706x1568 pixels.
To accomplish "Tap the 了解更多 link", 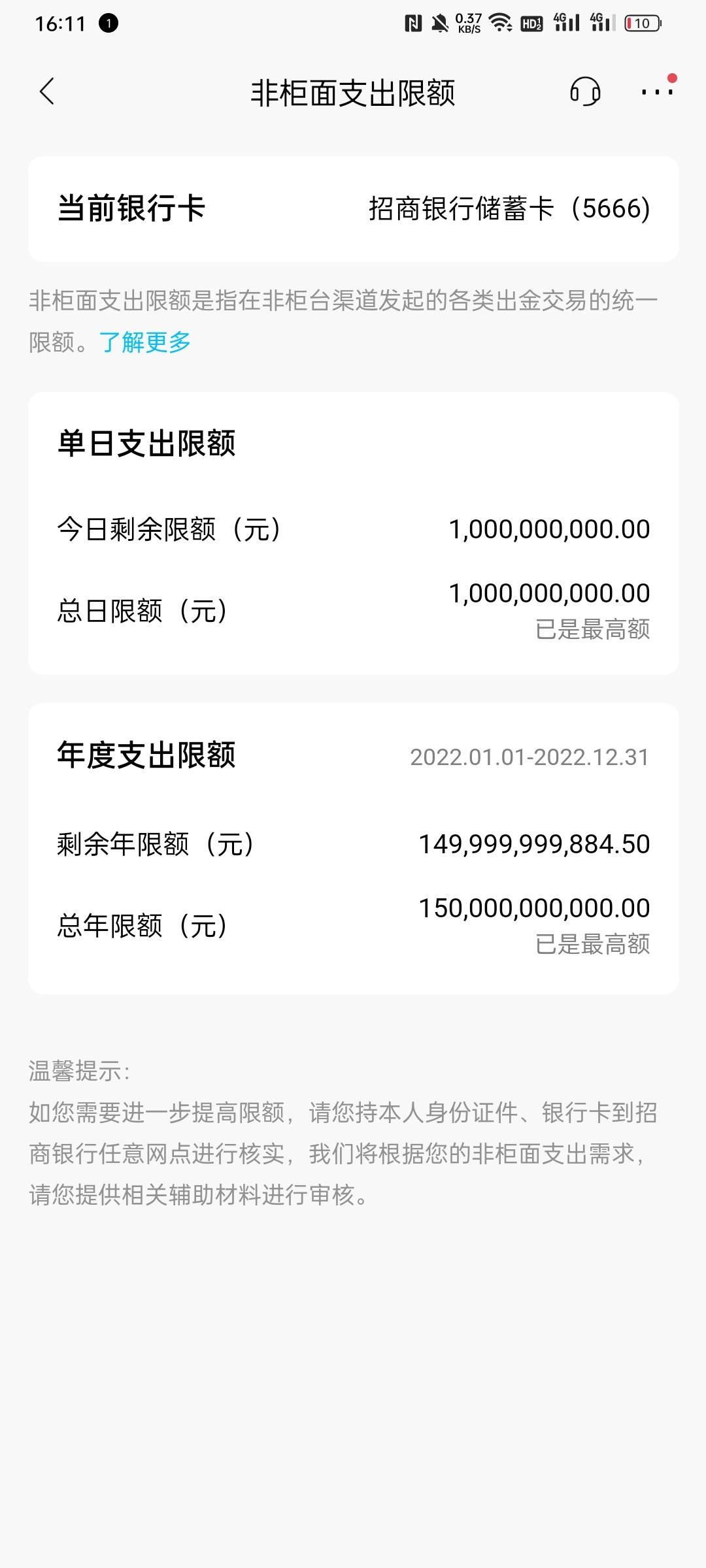I will pyautogui.click(x=145, y=342).
